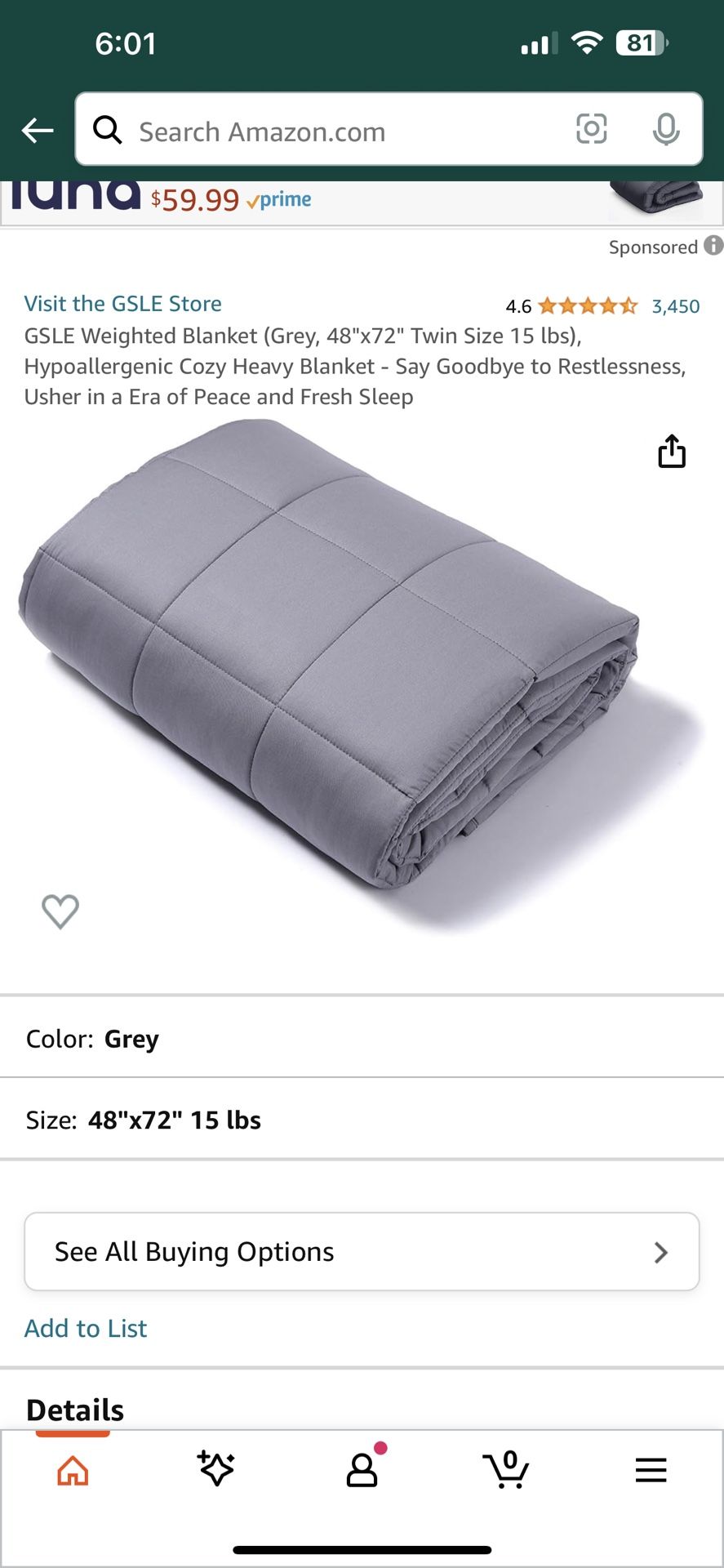Screen dimensions: 724x1568
Task: Add blanket to wishlist heart icon
Action: coord(60,911)
